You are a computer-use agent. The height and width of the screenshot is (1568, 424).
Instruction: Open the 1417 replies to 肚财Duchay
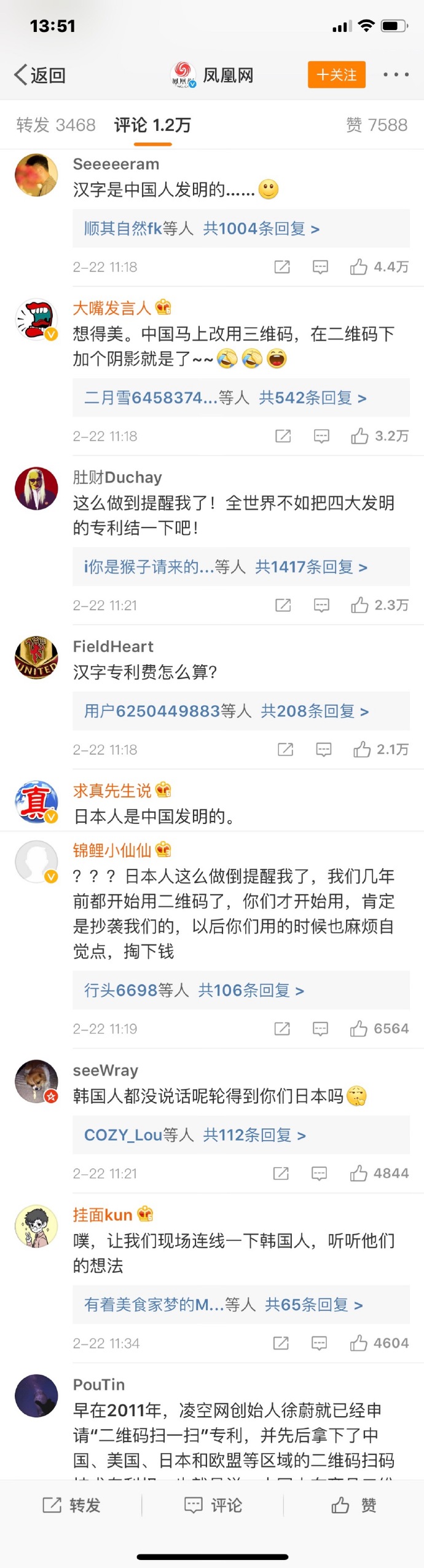coord(226,567)
